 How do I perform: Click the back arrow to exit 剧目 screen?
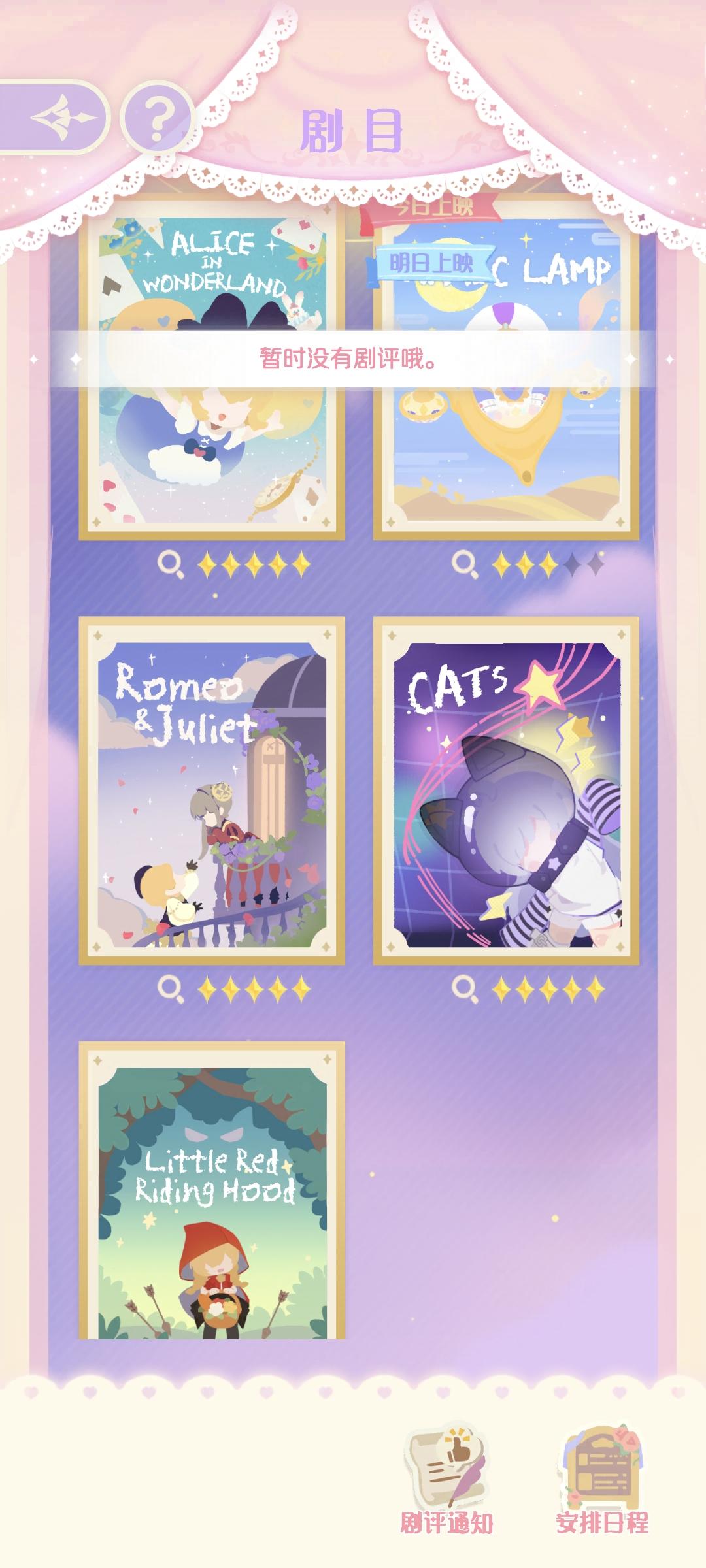62,116
